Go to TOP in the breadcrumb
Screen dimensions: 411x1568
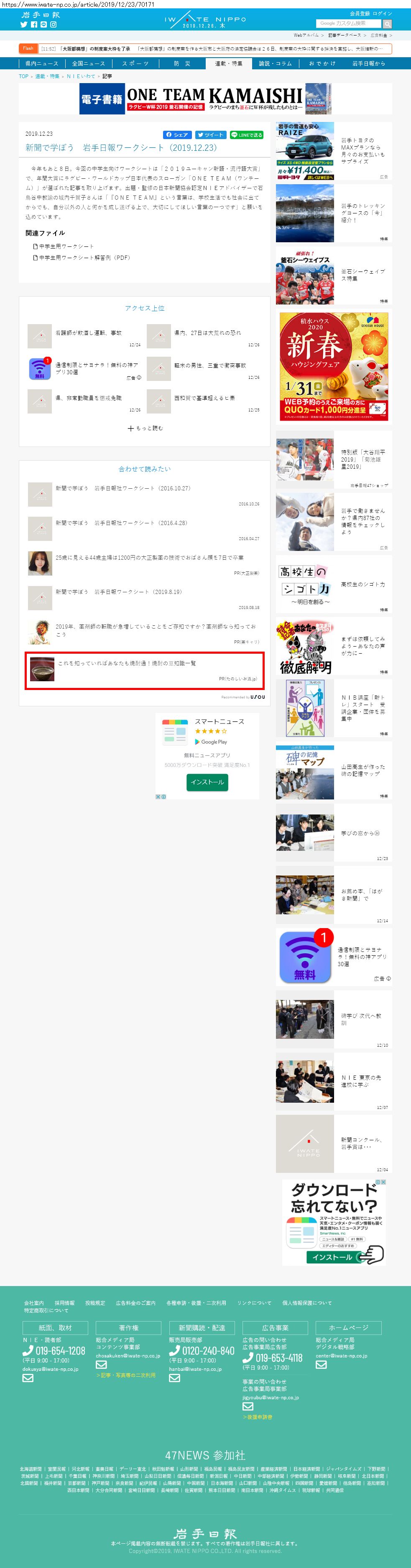tap(23, 76)
